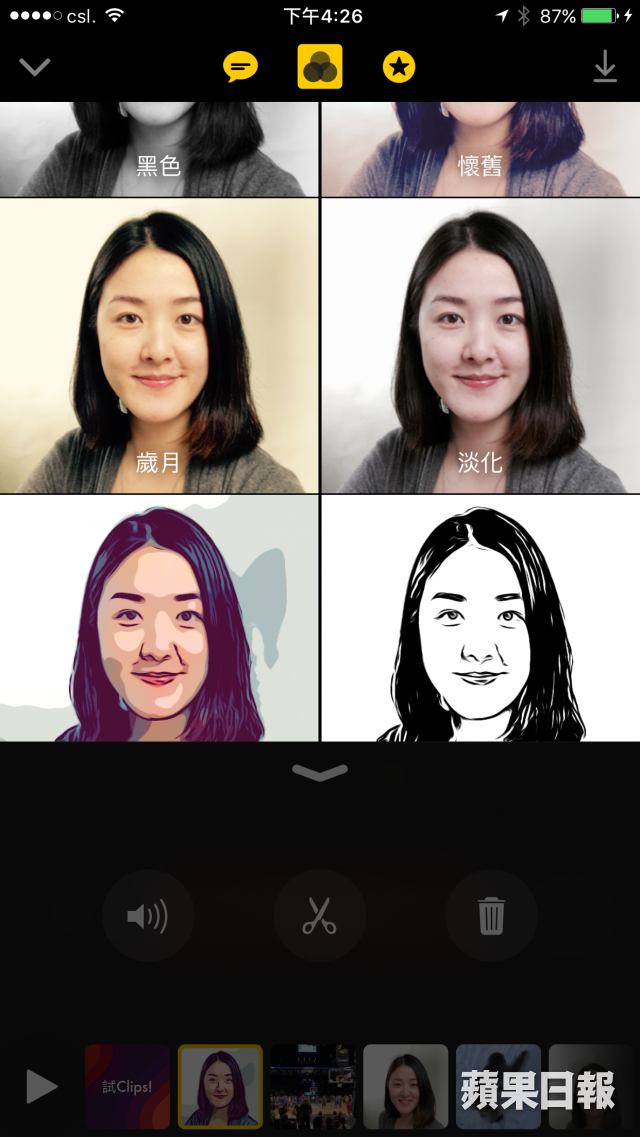Tap the filters icon in the toolbar
Viewport: 640px width, 1137px height.
pyautogui.click(x=320, y=67)
